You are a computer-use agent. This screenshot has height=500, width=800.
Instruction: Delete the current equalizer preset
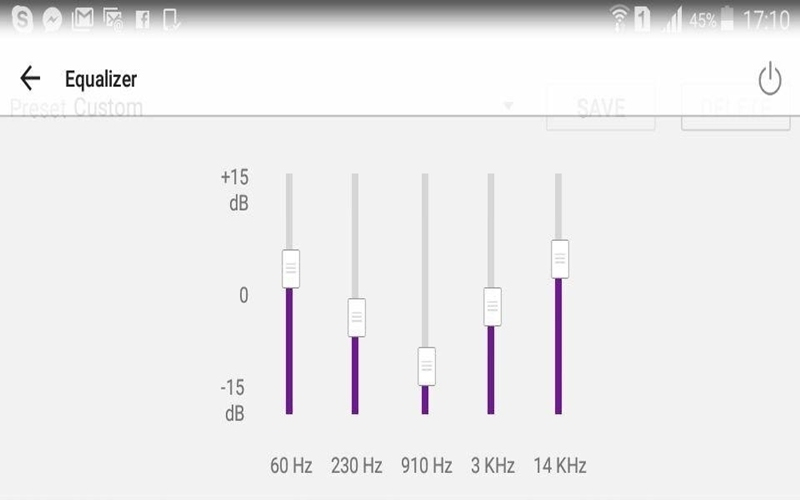coord(734,108)
